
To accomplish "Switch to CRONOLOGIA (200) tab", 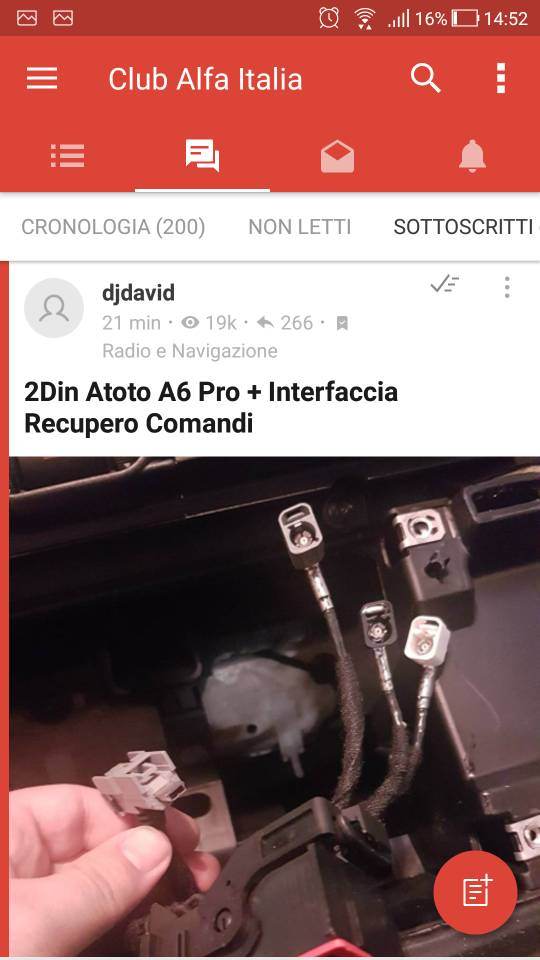I will tap(113, 227).
